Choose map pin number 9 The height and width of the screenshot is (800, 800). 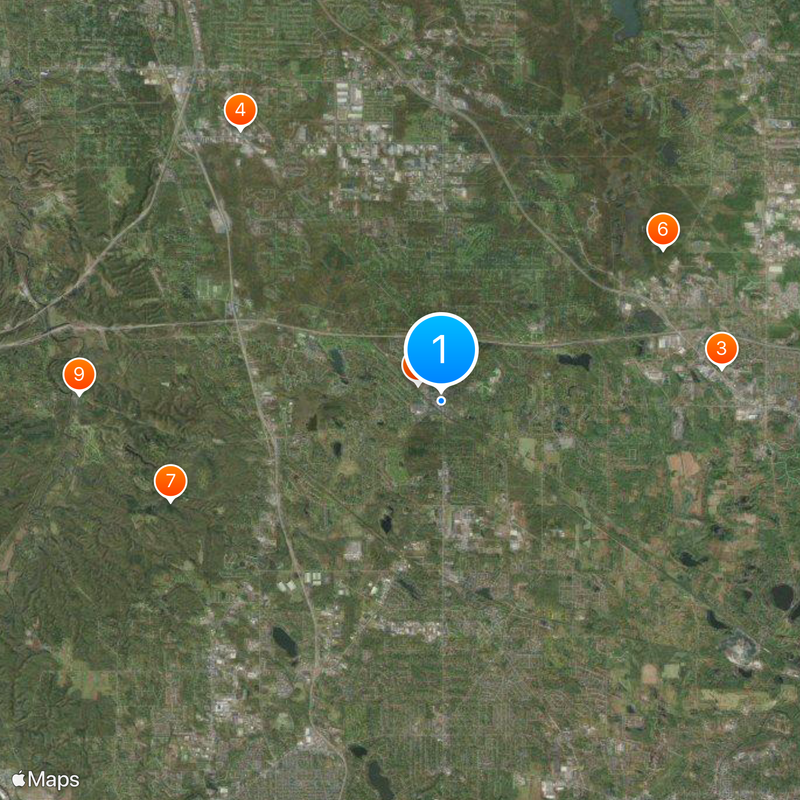[x=79, y=375]
